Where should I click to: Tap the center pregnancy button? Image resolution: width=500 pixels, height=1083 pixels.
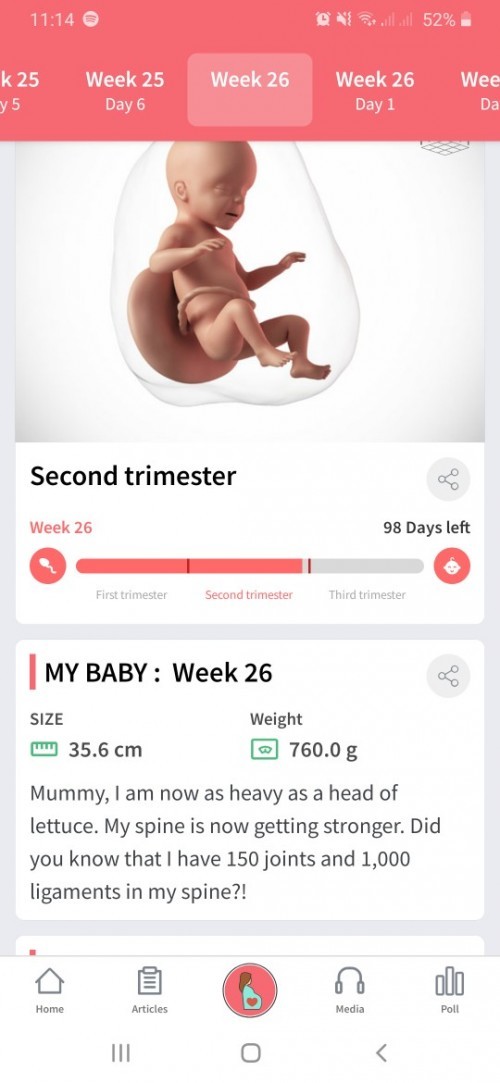click(x=250, y=990)
